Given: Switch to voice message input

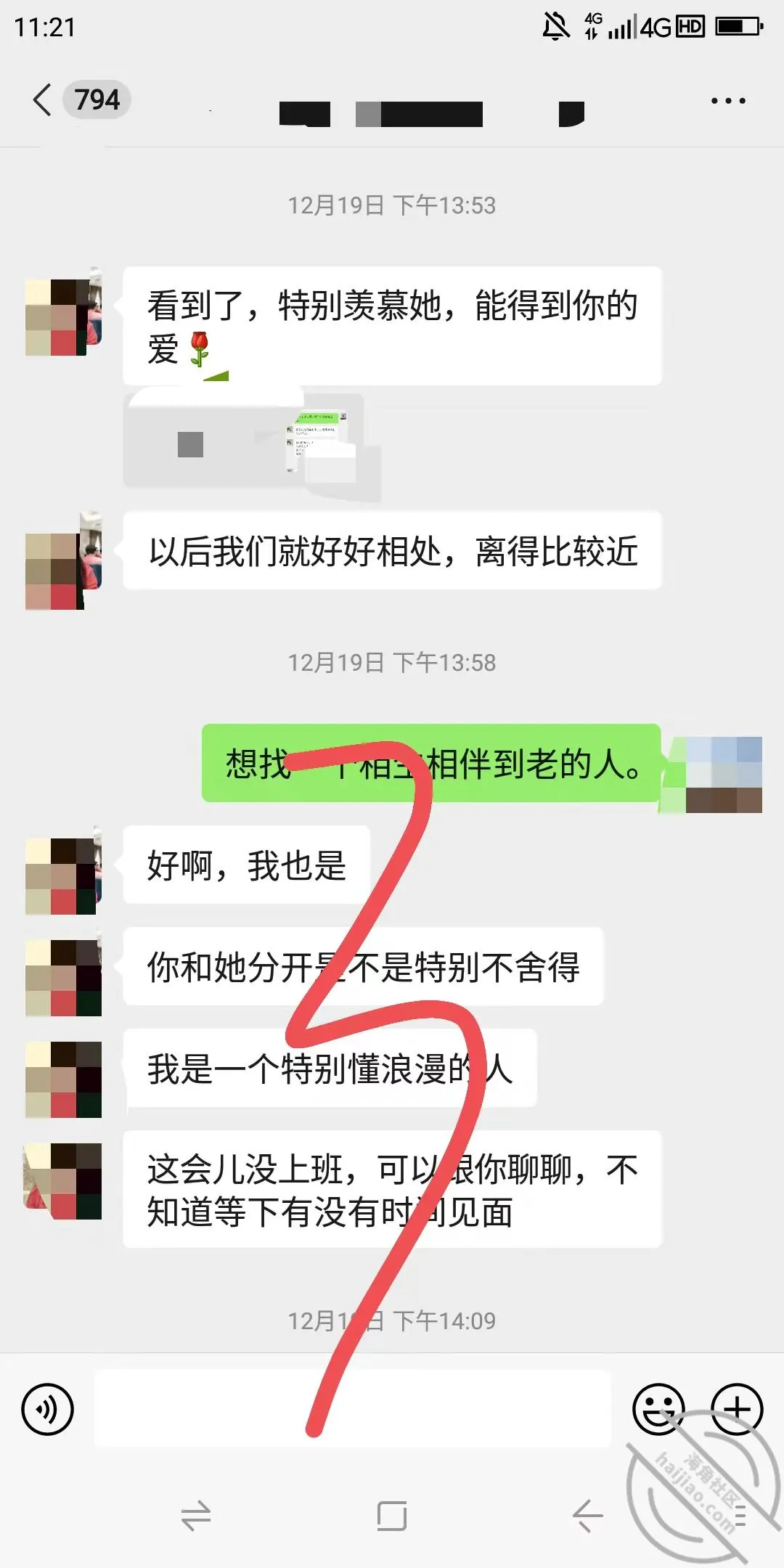Looking at the screenshot, I should (x=48, y=1410).
